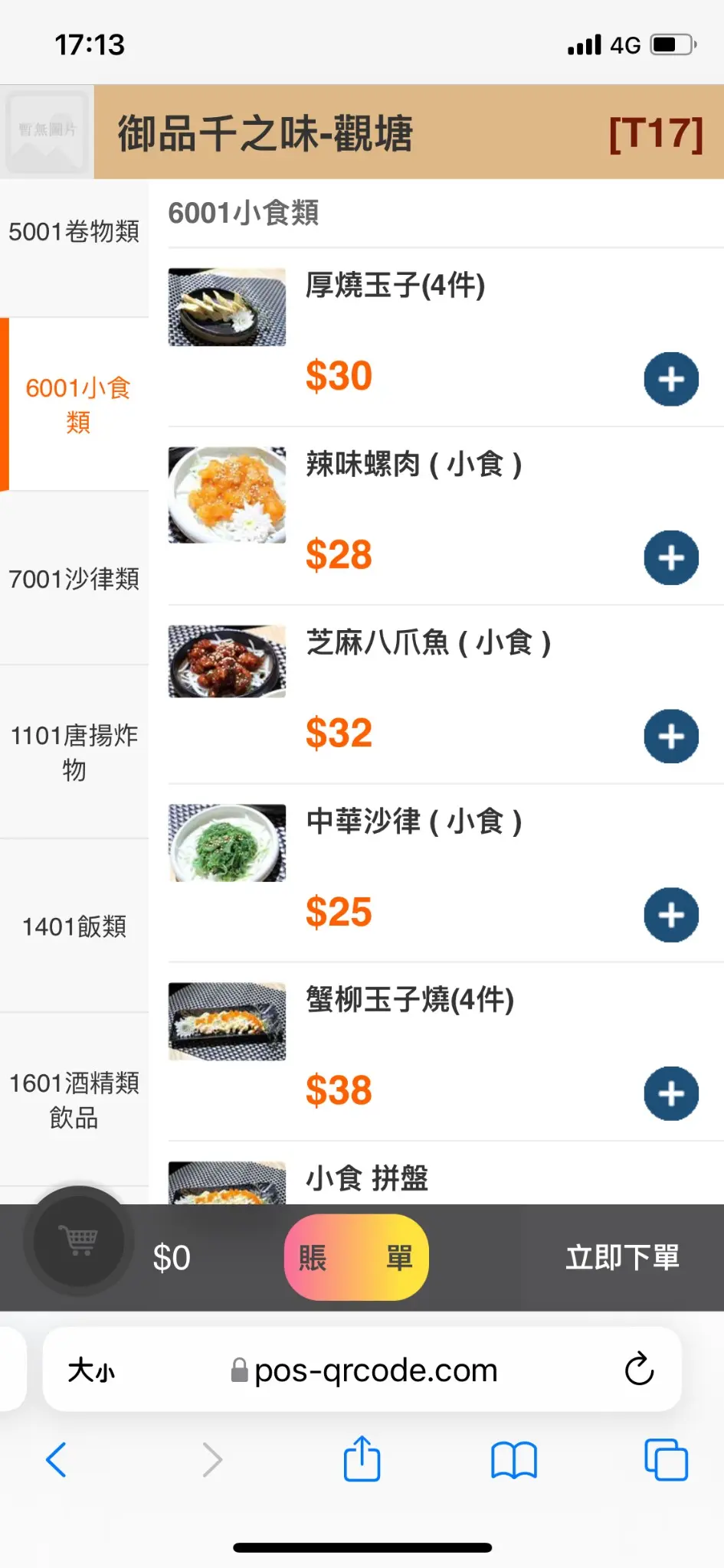The image size is (724, 1568).
Task: Go back to the previous page
Action: (57, 1459)
